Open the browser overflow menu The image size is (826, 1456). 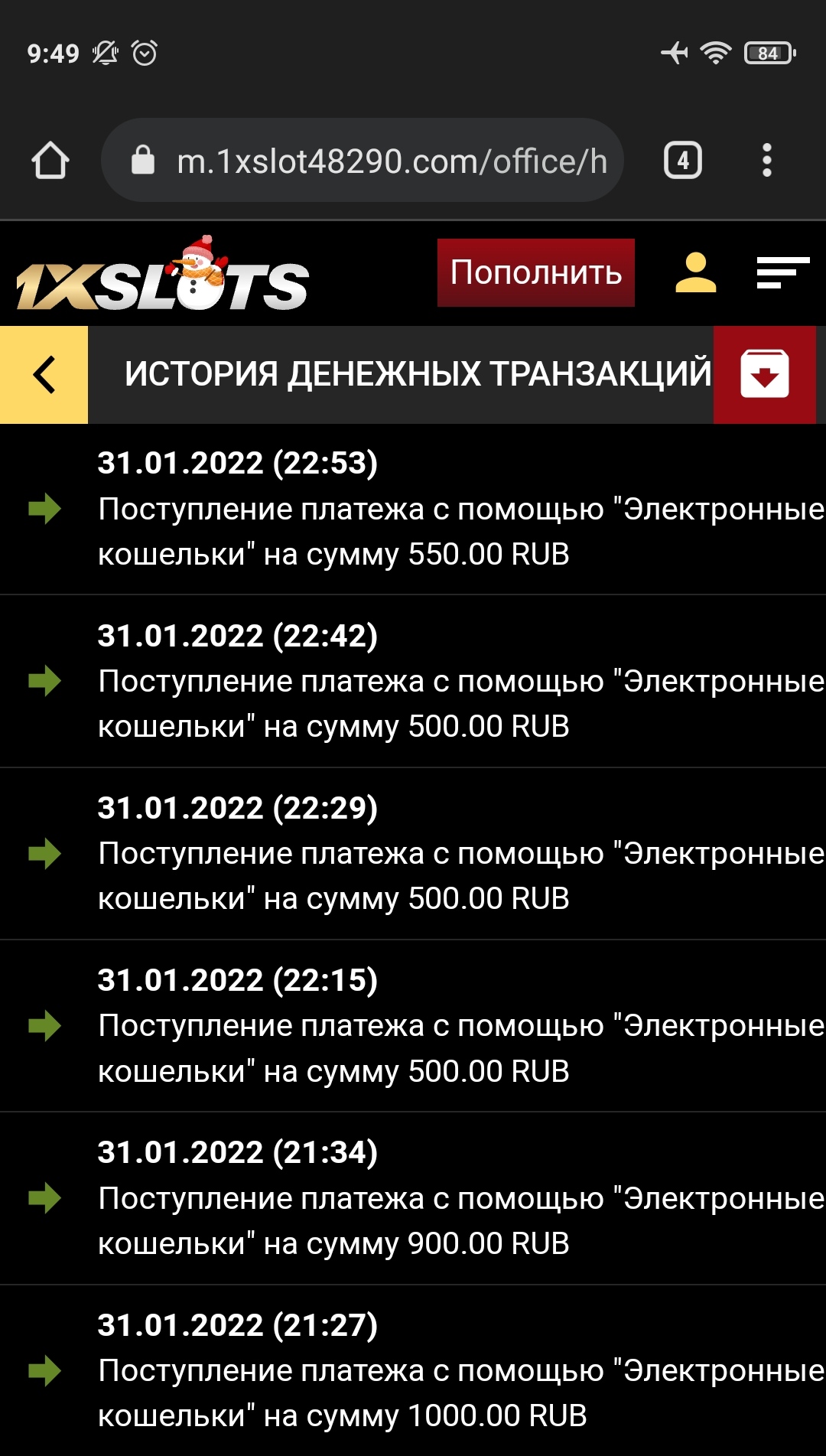point(767,161)
